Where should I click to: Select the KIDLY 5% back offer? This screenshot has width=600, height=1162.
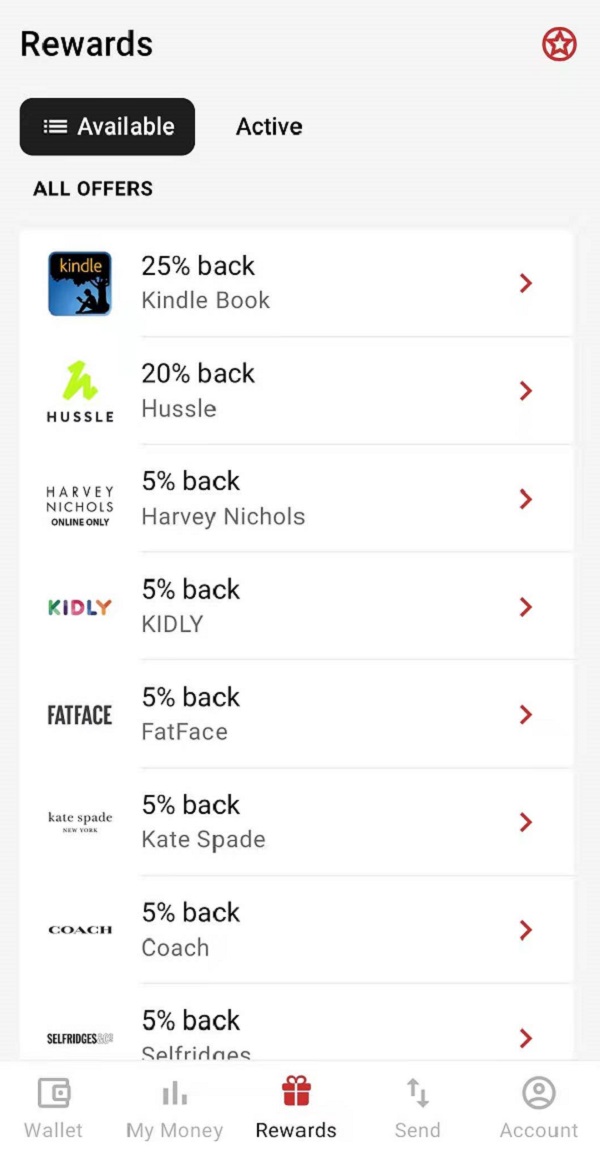296,607
